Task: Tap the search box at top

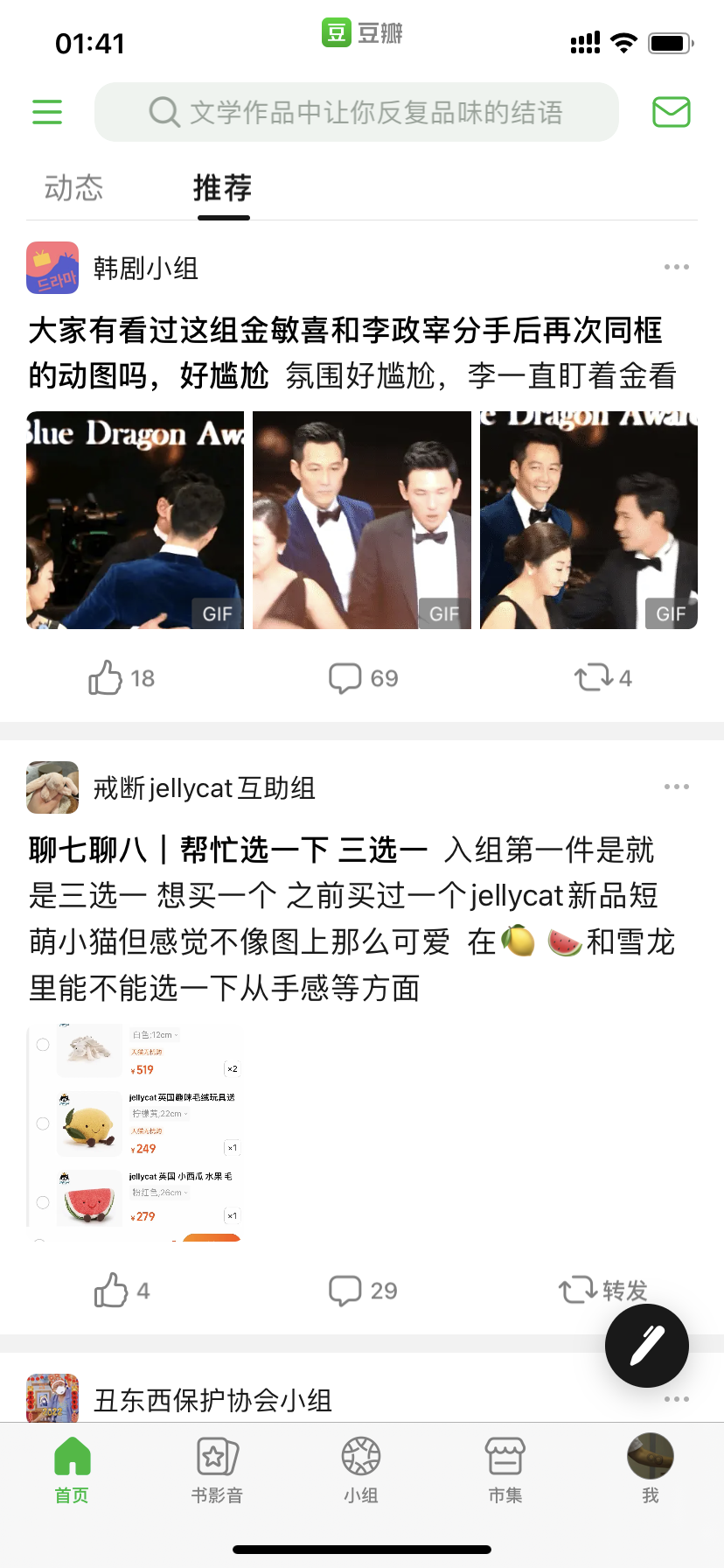Action: point(357,112)
